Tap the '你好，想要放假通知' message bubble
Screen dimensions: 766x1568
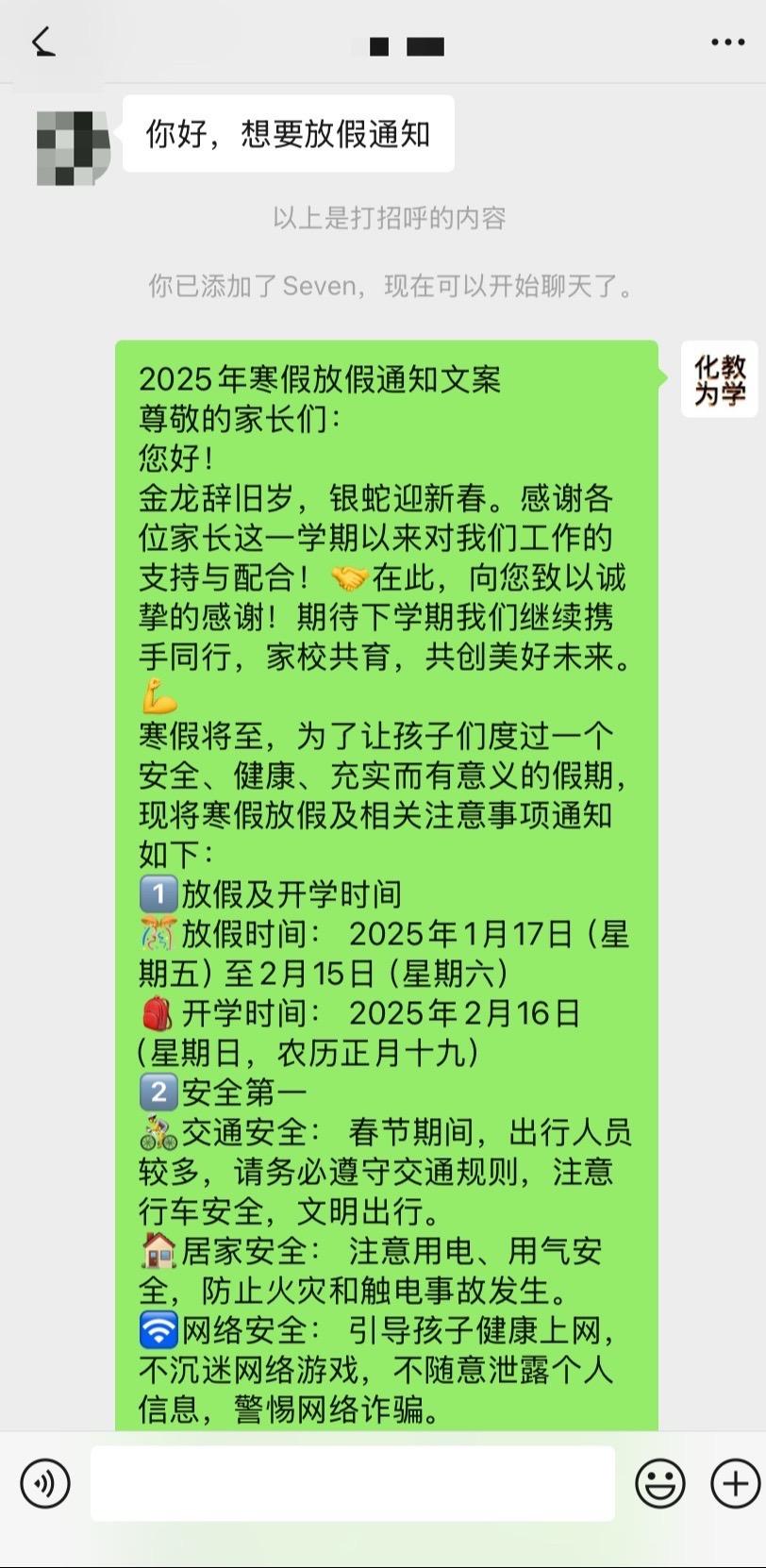(288, 134)
